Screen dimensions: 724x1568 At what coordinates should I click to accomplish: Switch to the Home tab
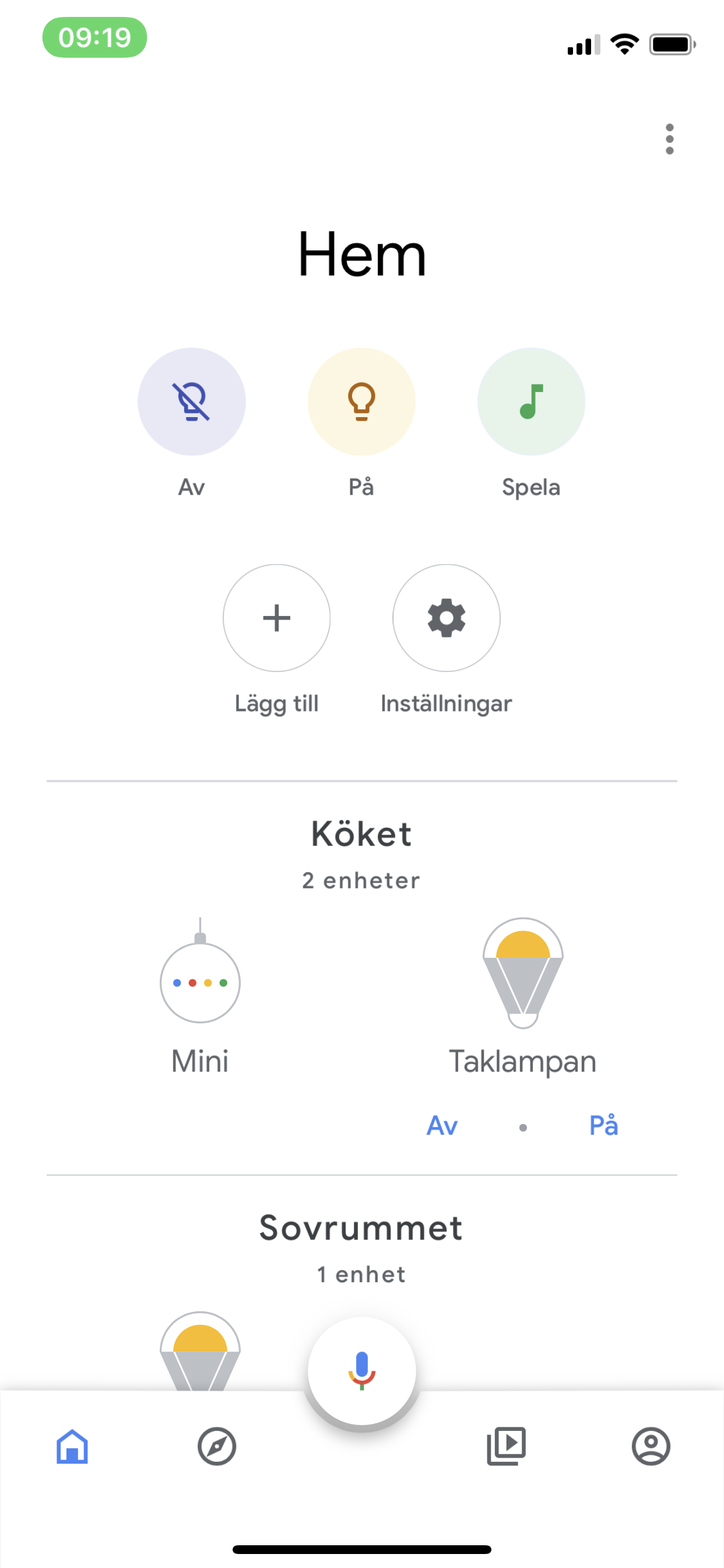click(x=72, y=1446)
